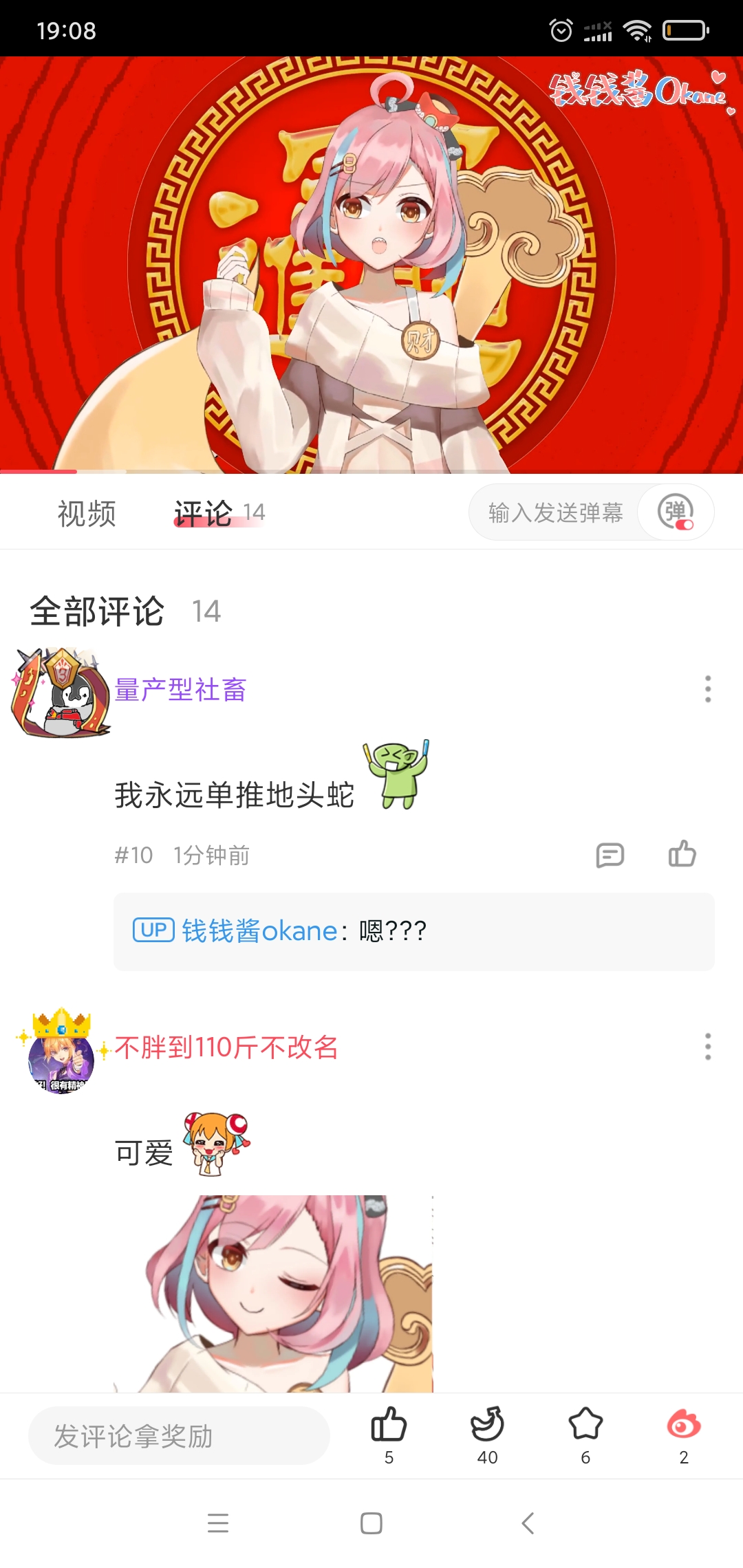Viewport: 743px width, 1568px height.
Task: Open overflow menu on 不胖到110斤不改名's comment
Action: tap(707, 1047)
